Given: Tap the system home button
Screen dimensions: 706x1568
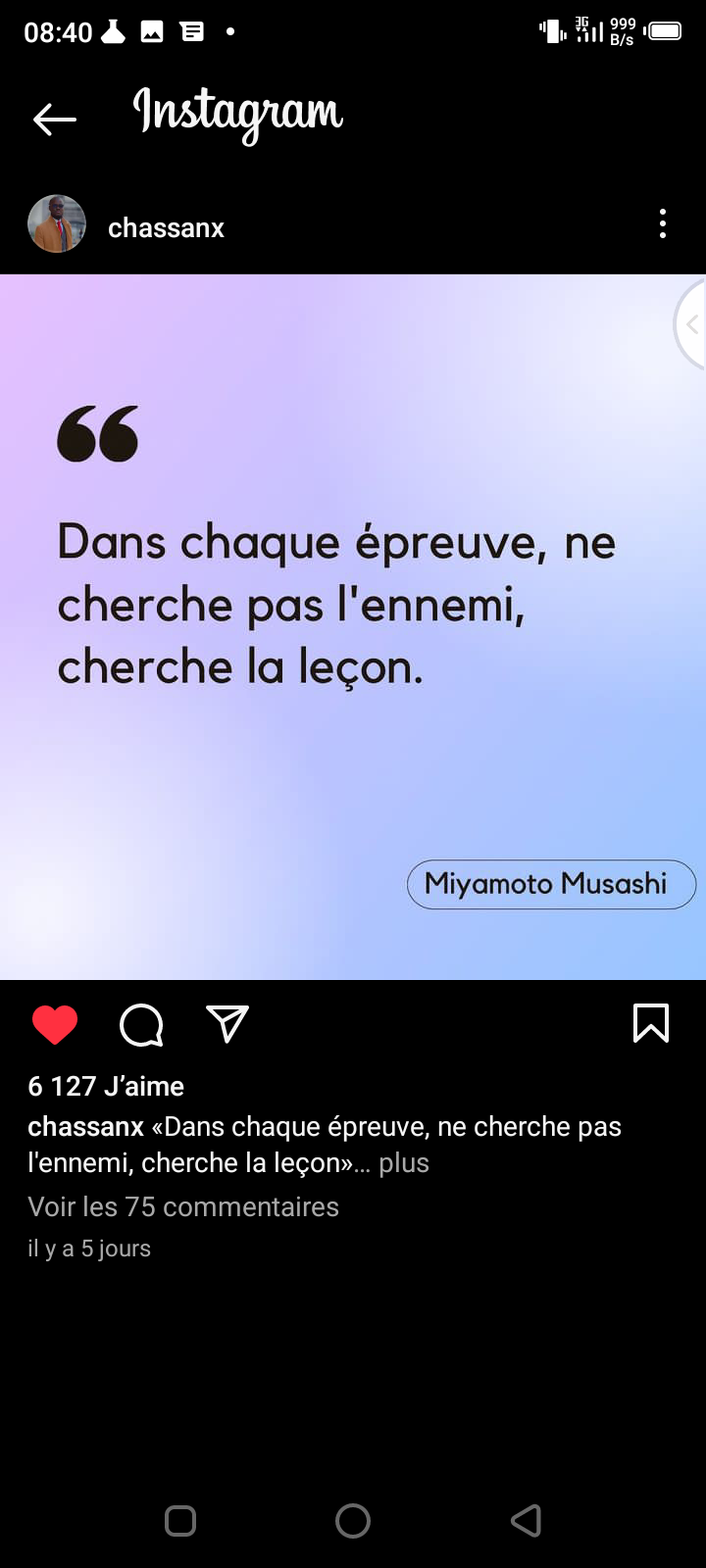Looking at the screenshot, I should click(353, 1521).
